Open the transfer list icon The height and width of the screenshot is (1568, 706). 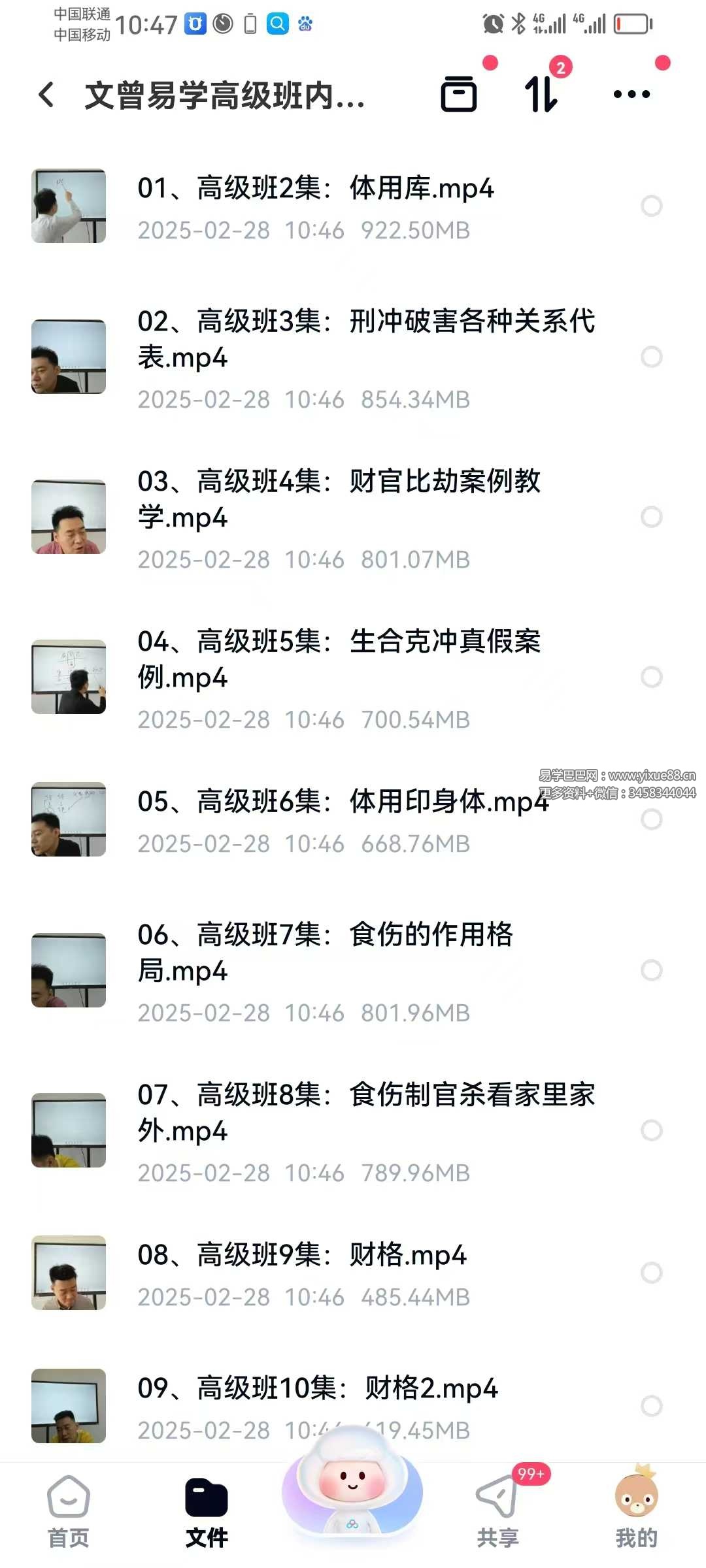click(541, 94)
